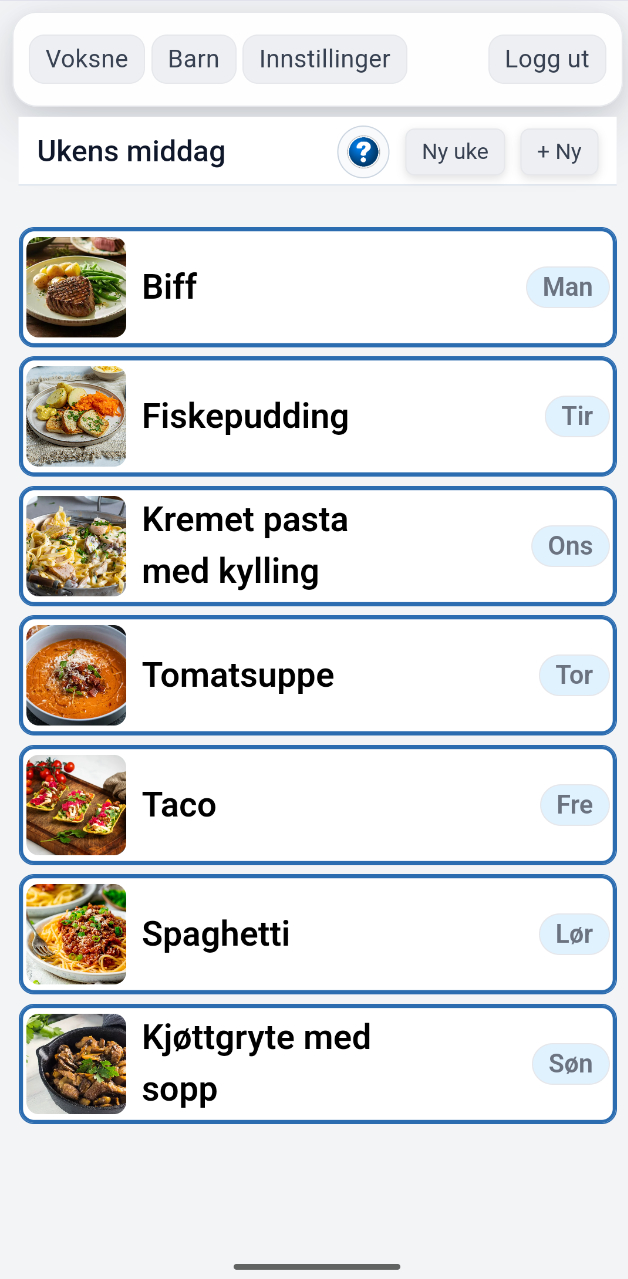Image resolution: width=628 pixels, height=1279 pixels.
Task: Open the help question mark icon
Action: click(363, 153)
